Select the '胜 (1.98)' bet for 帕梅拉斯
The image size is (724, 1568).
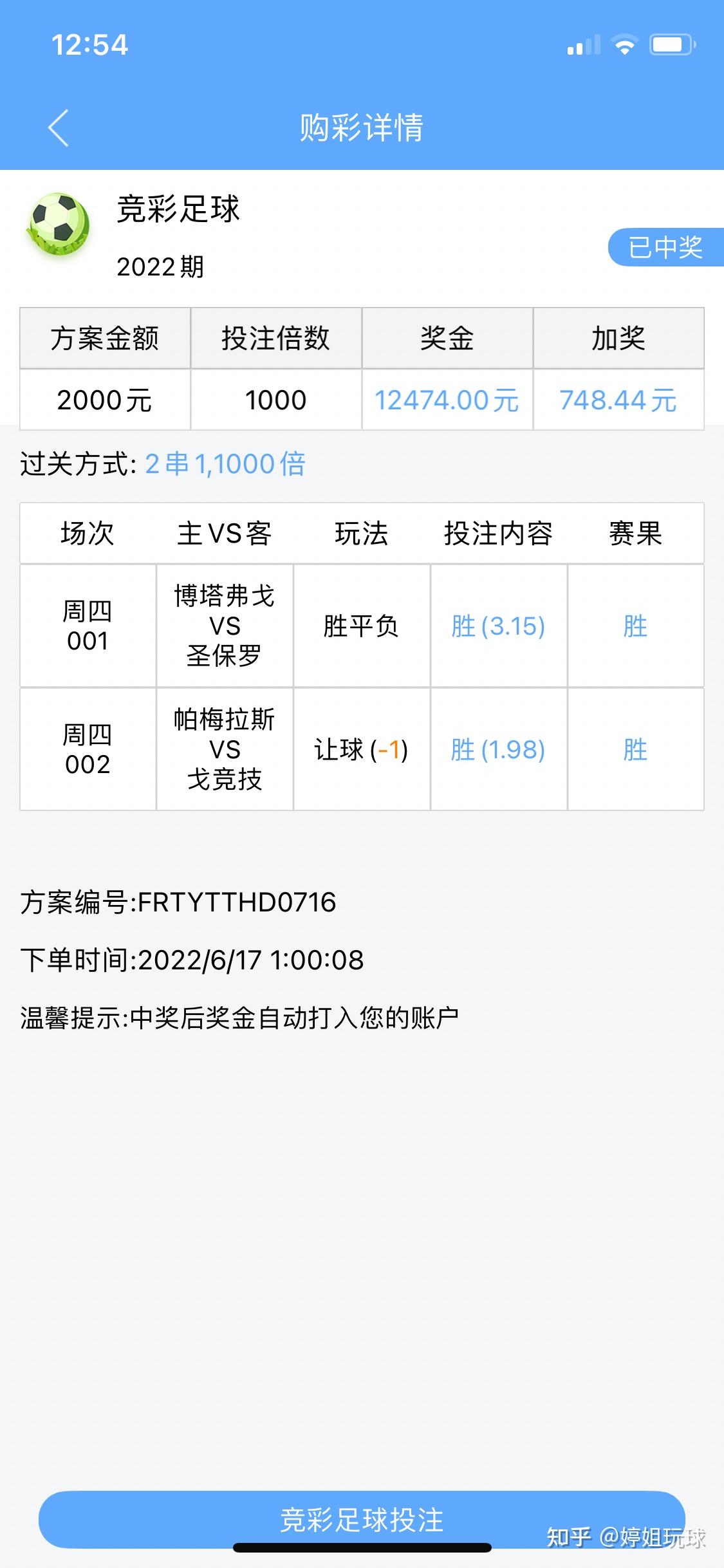[497, 751]
